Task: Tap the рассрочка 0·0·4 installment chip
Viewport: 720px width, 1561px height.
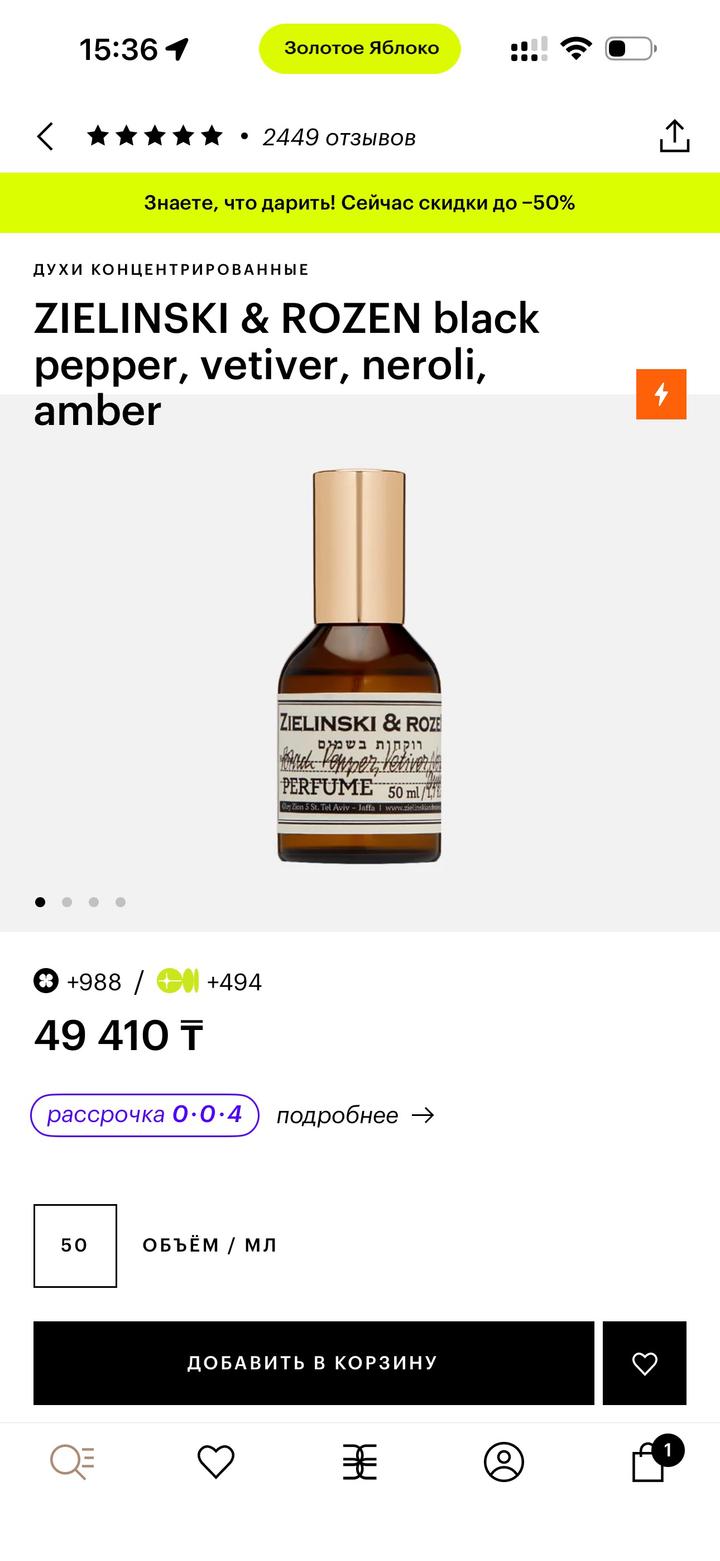Action: tap(145, 1115)
